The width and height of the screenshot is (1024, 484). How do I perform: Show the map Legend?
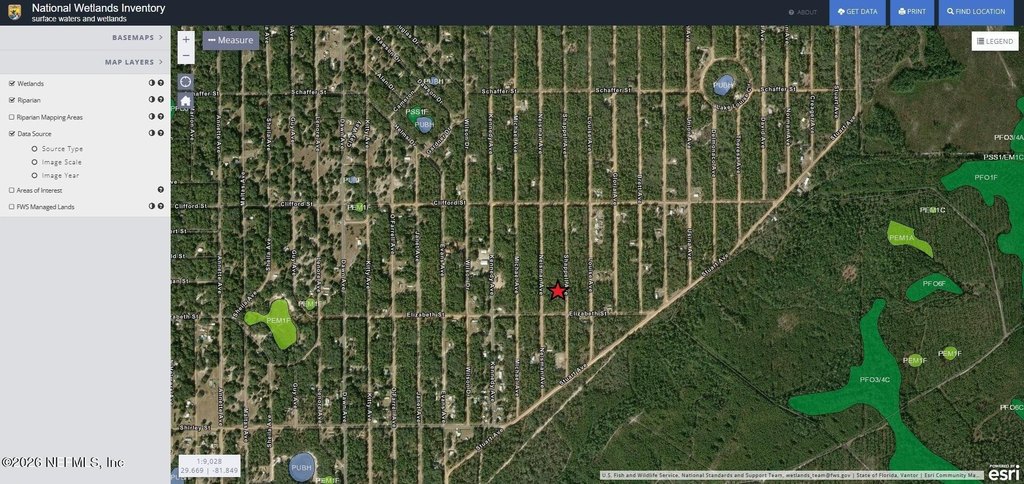(x=995, y=41)
